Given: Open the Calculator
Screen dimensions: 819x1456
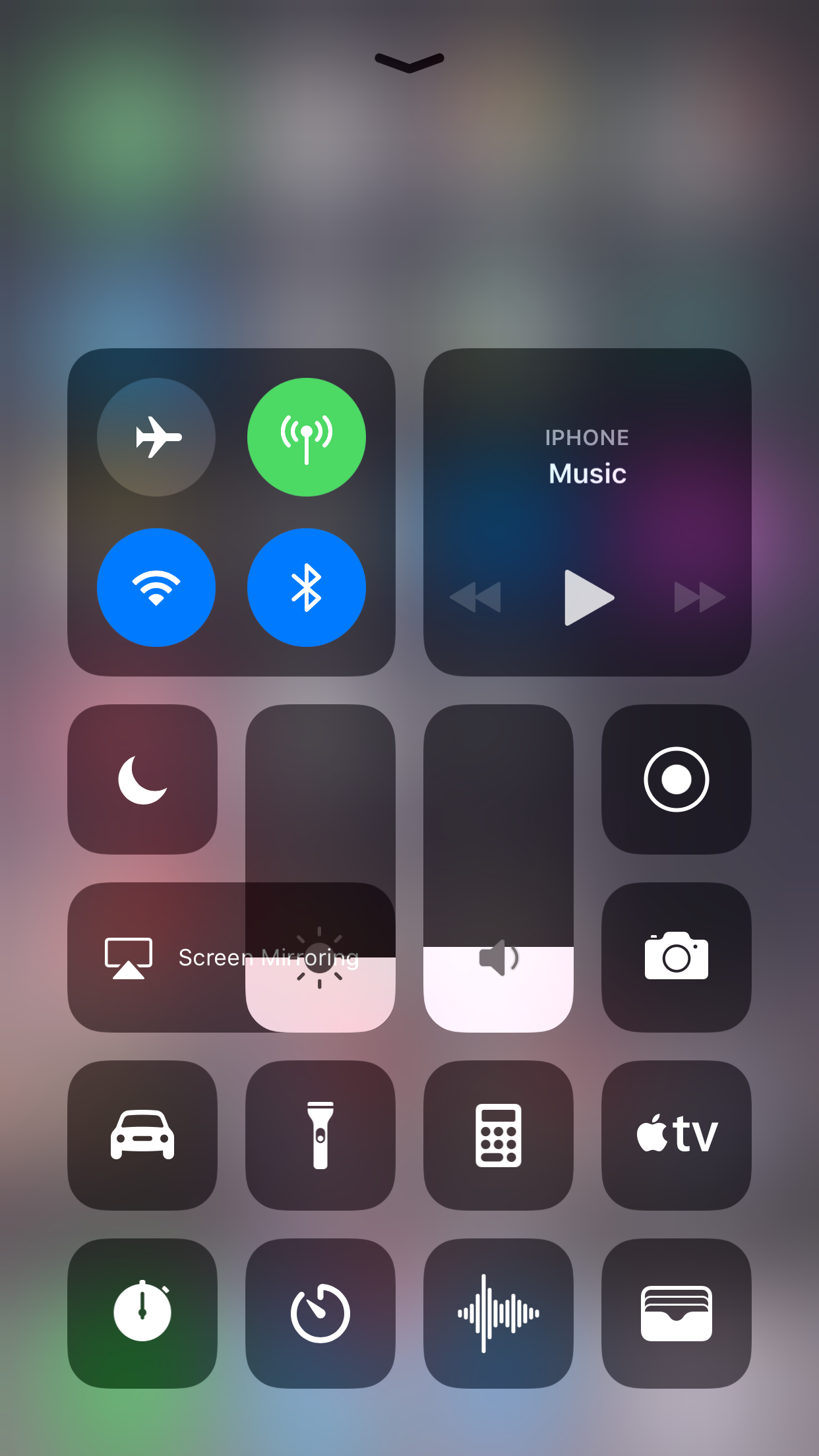Looking at the screenshot, I should [499, 1136].
